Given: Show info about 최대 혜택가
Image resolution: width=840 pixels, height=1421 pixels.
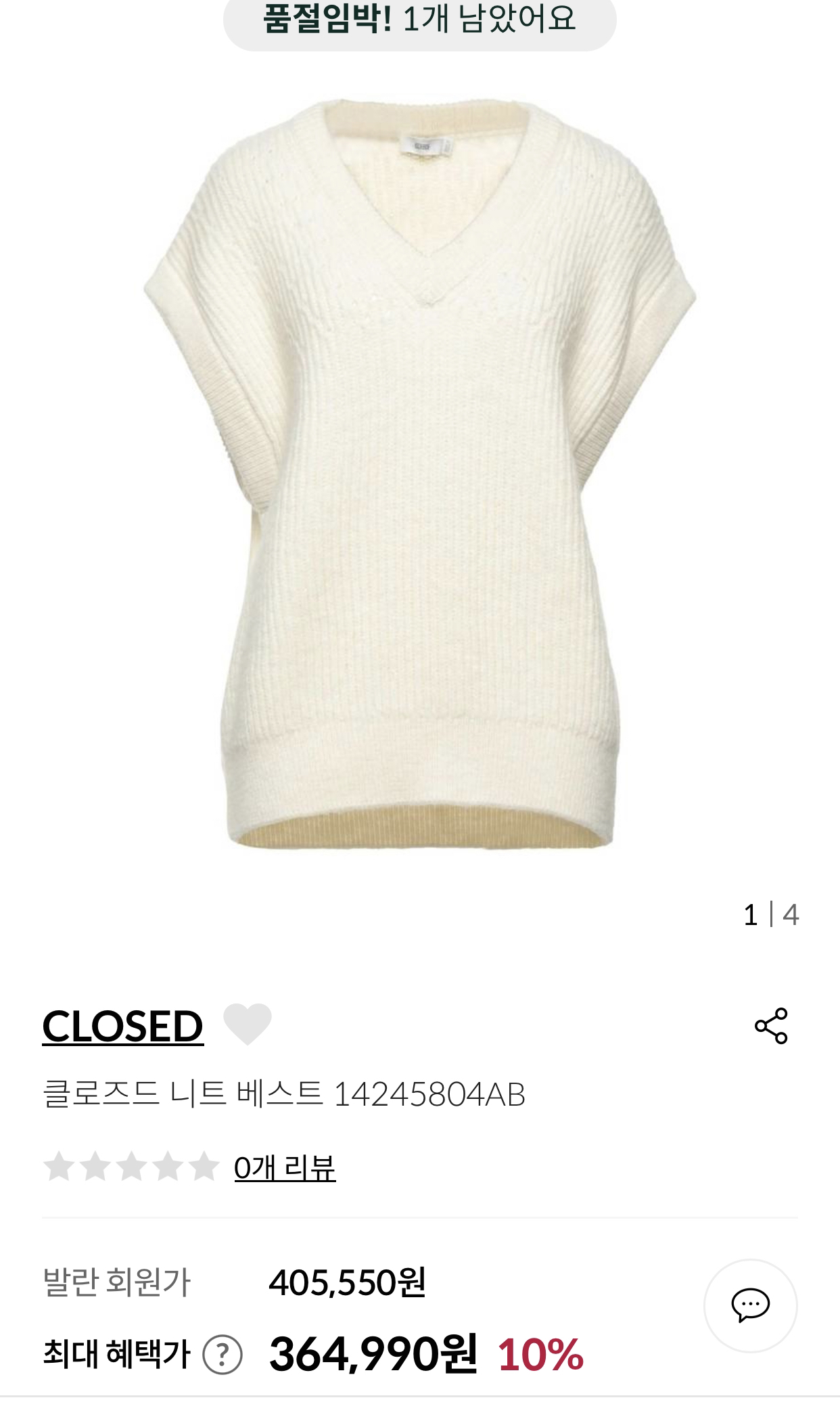Looking at the screenshot, I should click(x=223, y=1355).
